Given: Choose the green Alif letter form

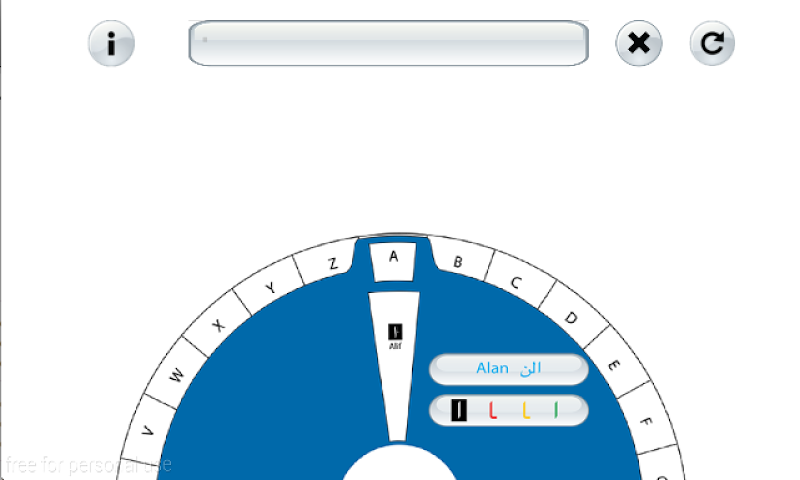Looking at the screenshot, I should click(x=556, y=409).
